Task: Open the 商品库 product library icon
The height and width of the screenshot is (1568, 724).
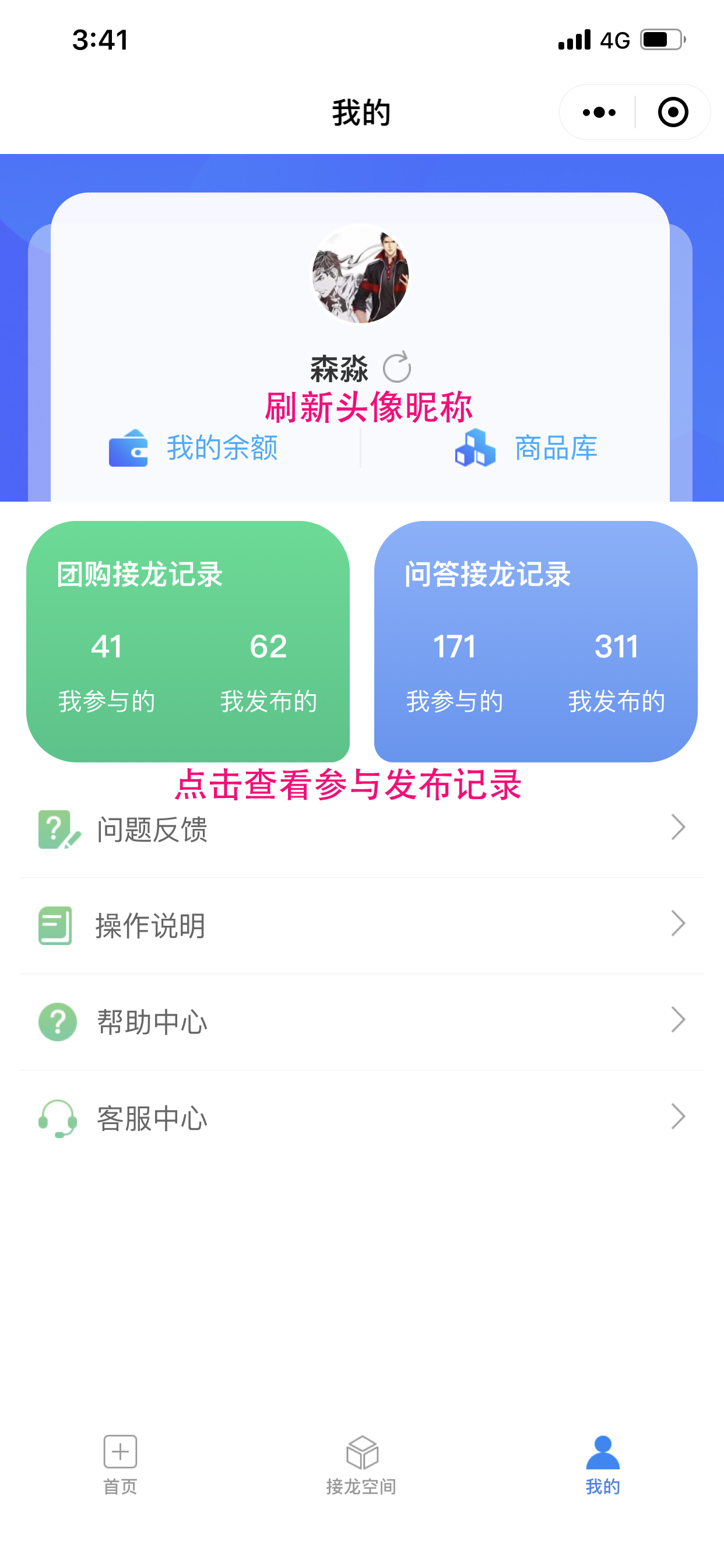Action: [x=474, y=449]
